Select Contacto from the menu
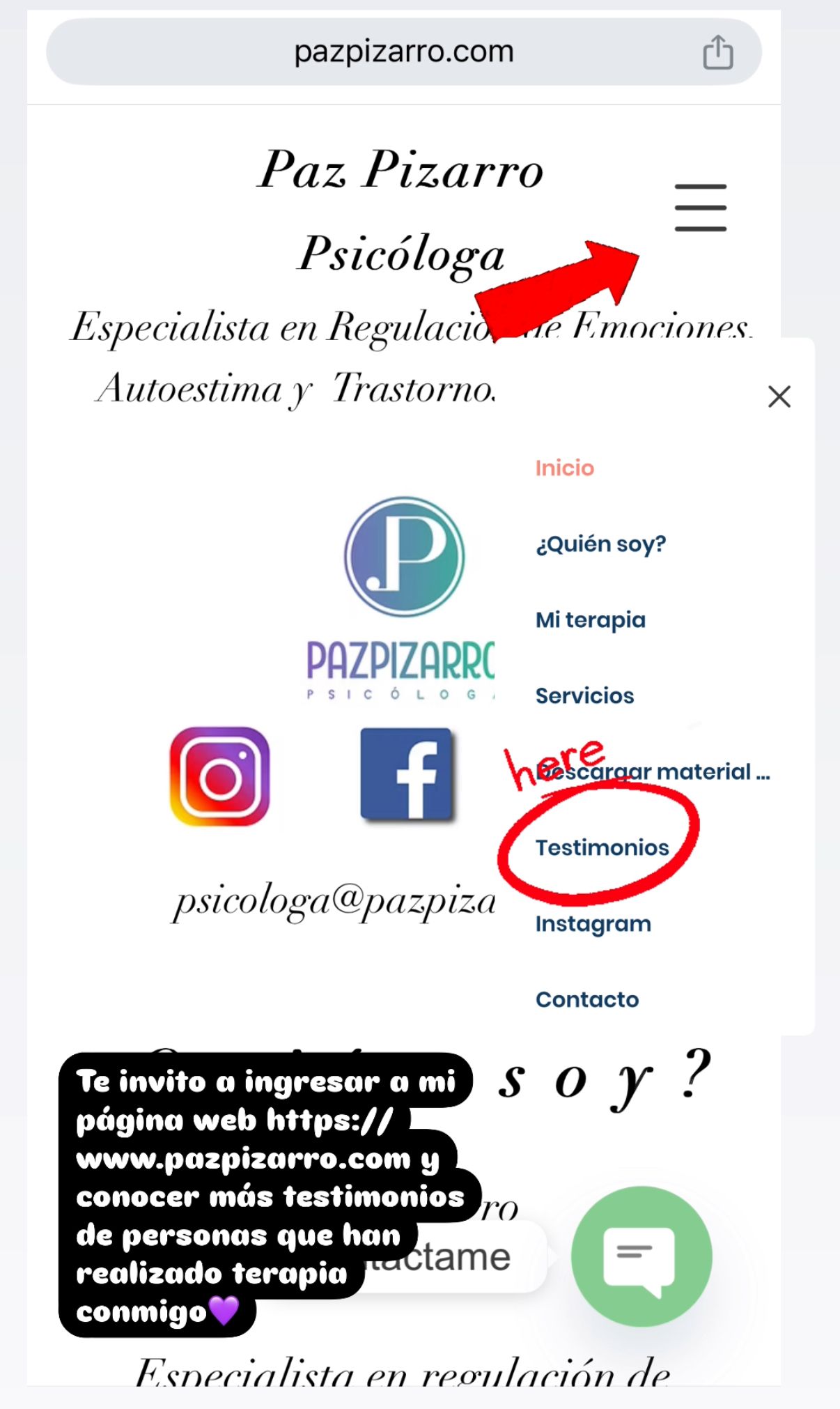 pyautogui.click(x=587, y=999)
